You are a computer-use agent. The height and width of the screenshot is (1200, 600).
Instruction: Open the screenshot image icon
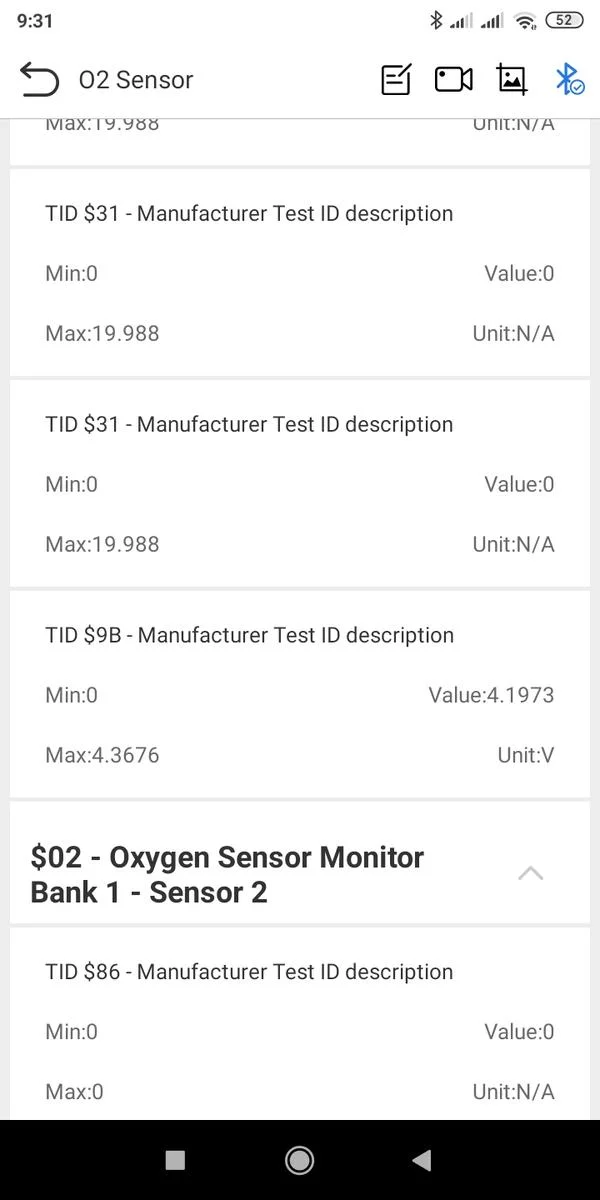512,80
